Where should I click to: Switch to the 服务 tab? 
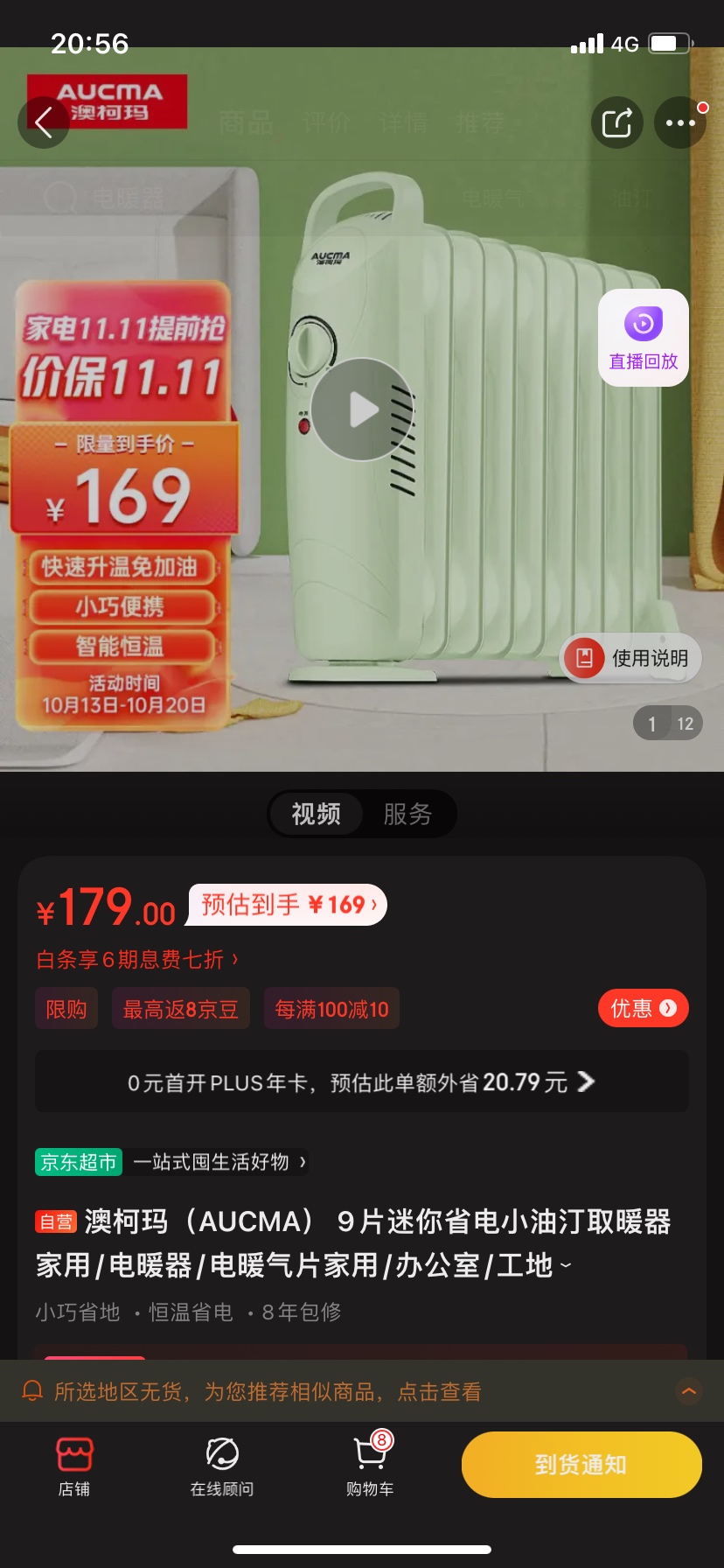pos(407,814)
